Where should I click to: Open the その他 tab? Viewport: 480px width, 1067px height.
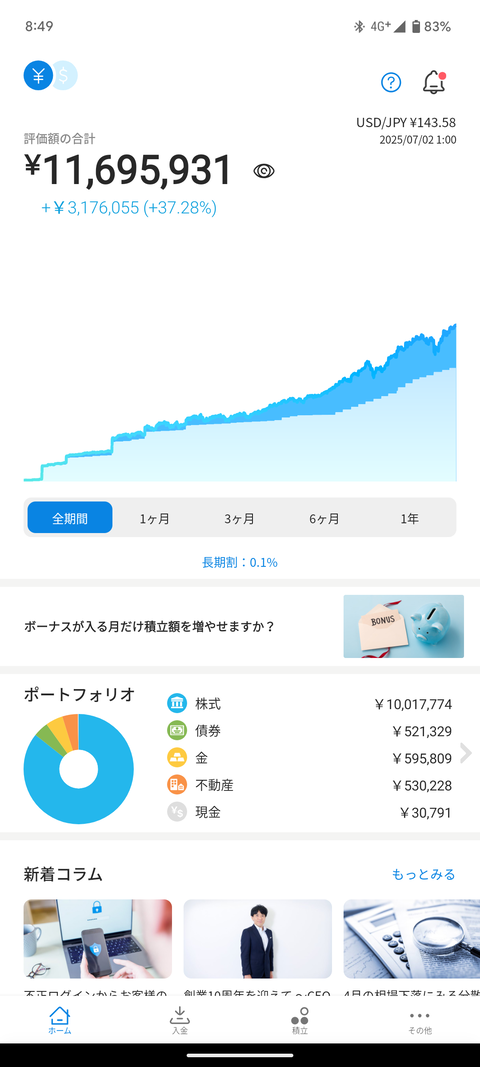(x=419, y=1021)
